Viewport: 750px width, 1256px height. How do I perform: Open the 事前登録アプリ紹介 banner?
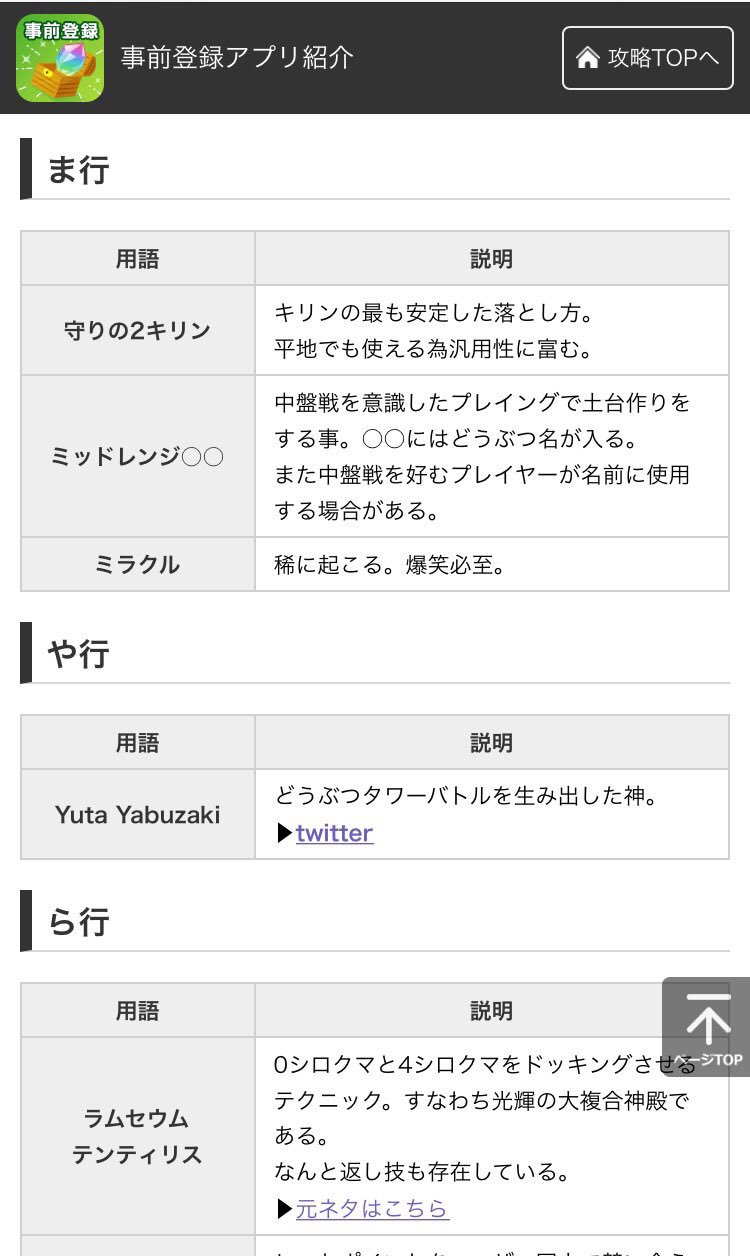(x=236, y=58)
